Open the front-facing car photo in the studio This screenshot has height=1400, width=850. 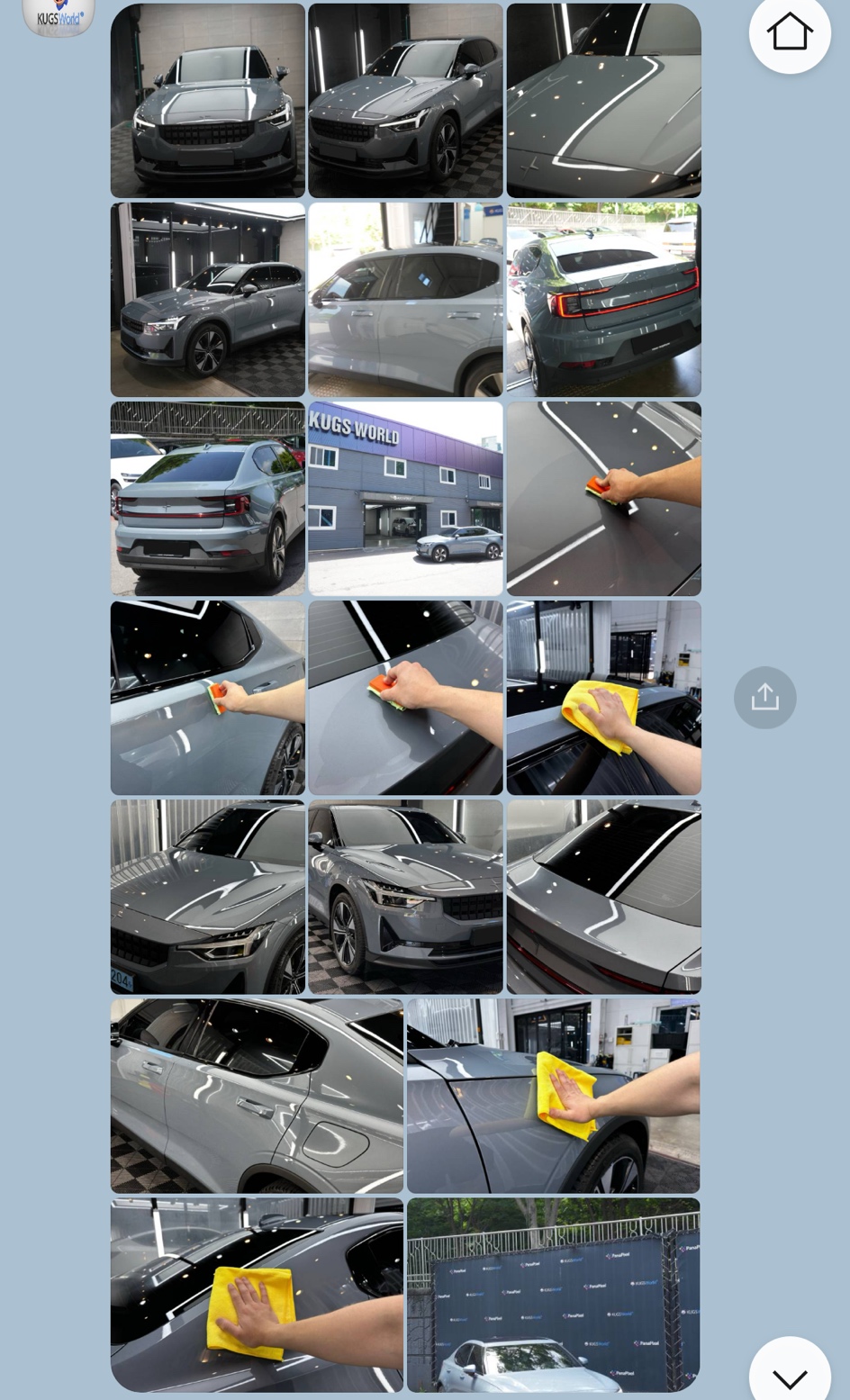207,100
